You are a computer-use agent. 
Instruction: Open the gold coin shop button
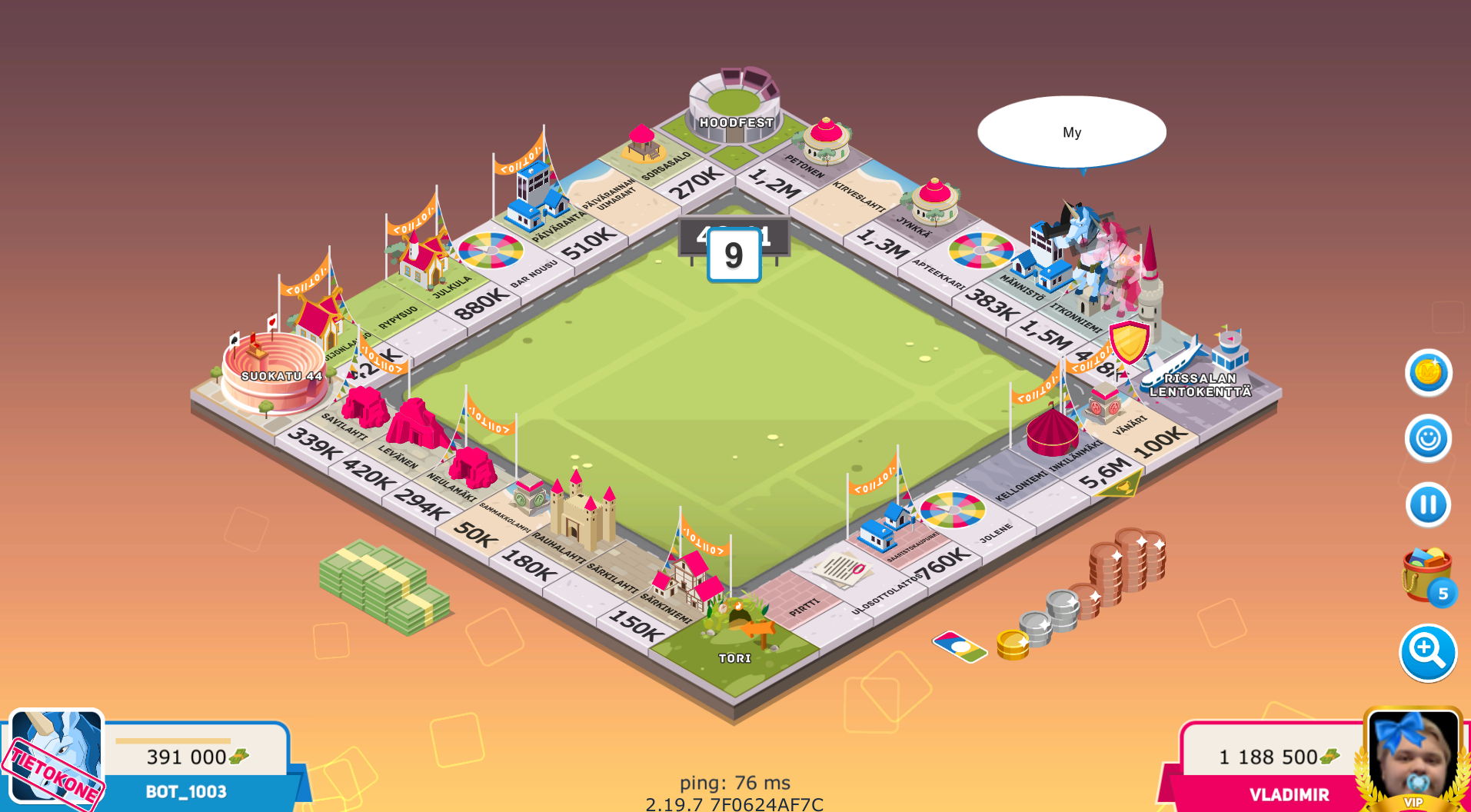[x=1428, y=373]
